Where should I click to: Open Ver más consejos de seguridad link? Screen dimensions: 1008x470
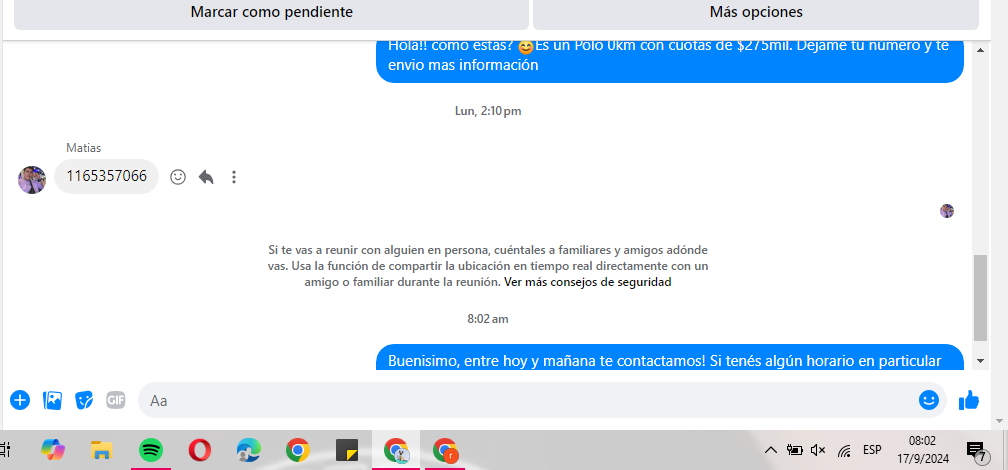(587, 282)
